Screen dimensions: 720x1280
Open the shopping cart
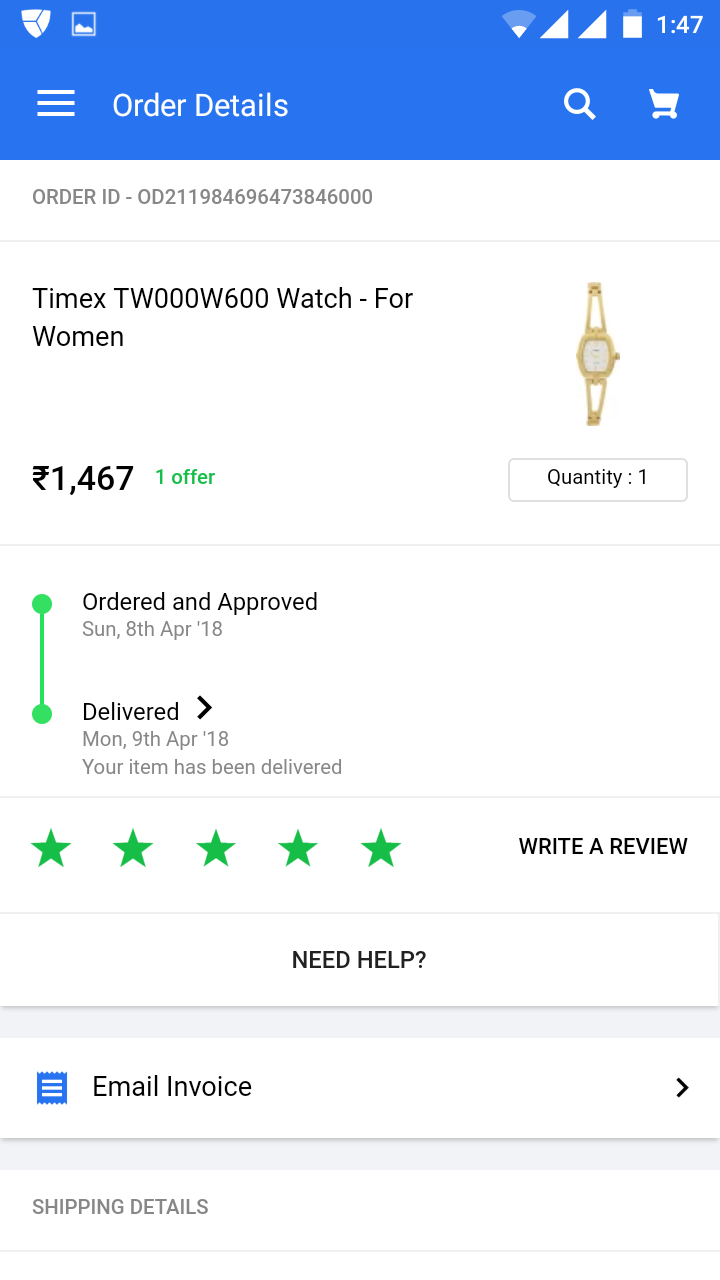pyautogui.click(x=664, y=104)
